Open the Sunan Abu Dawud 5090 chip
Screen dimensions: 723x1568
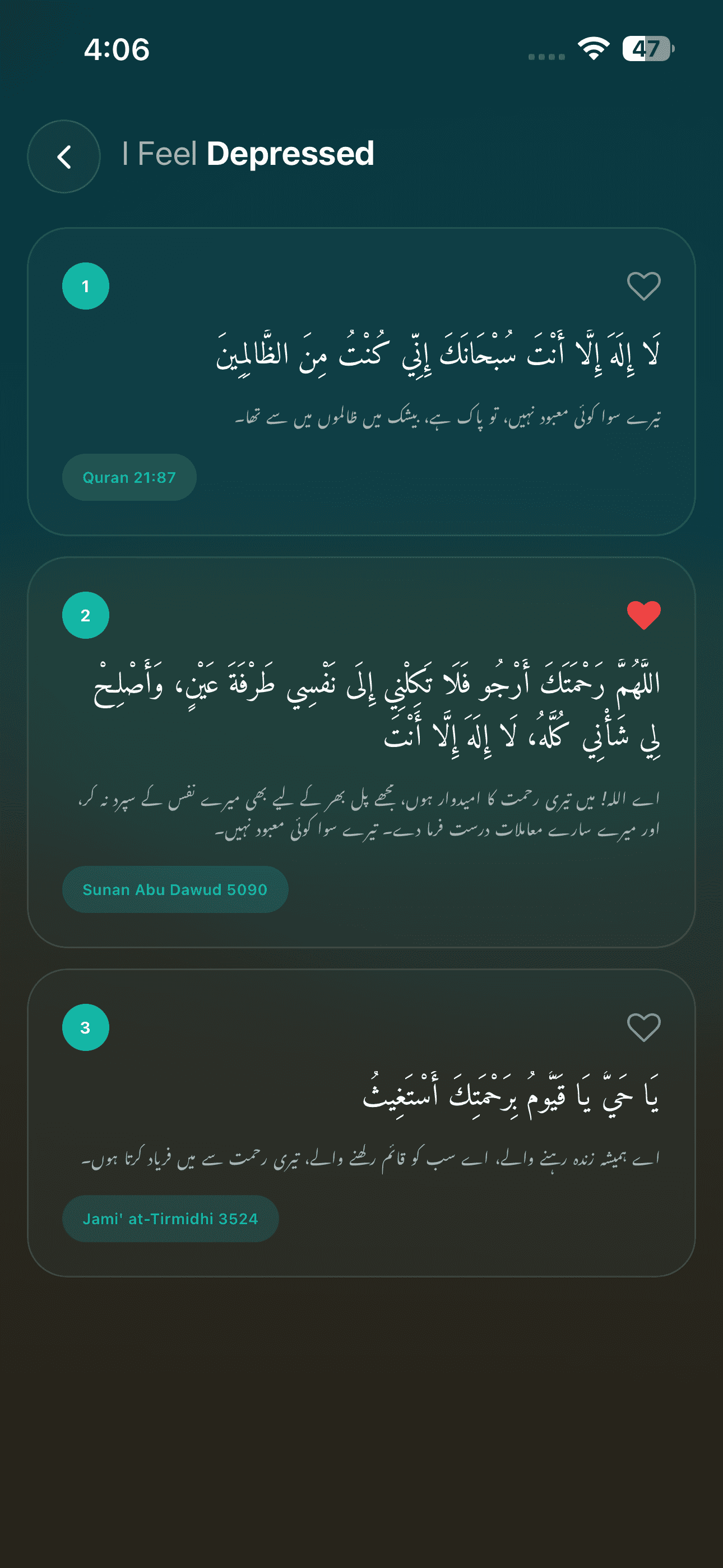pyautogui.click(x=175, y=889)
